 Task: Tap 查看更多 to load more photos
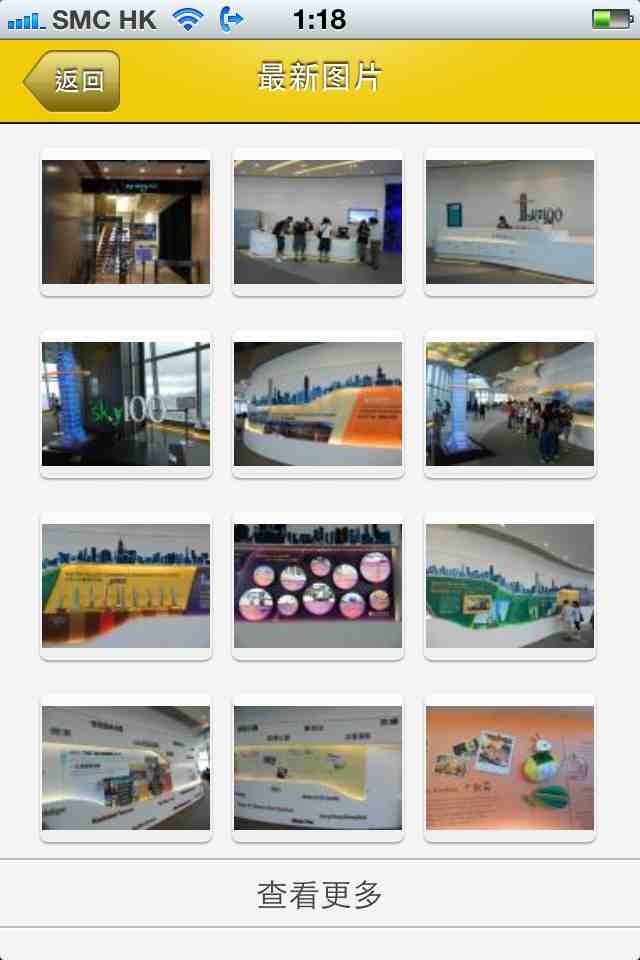320,894
